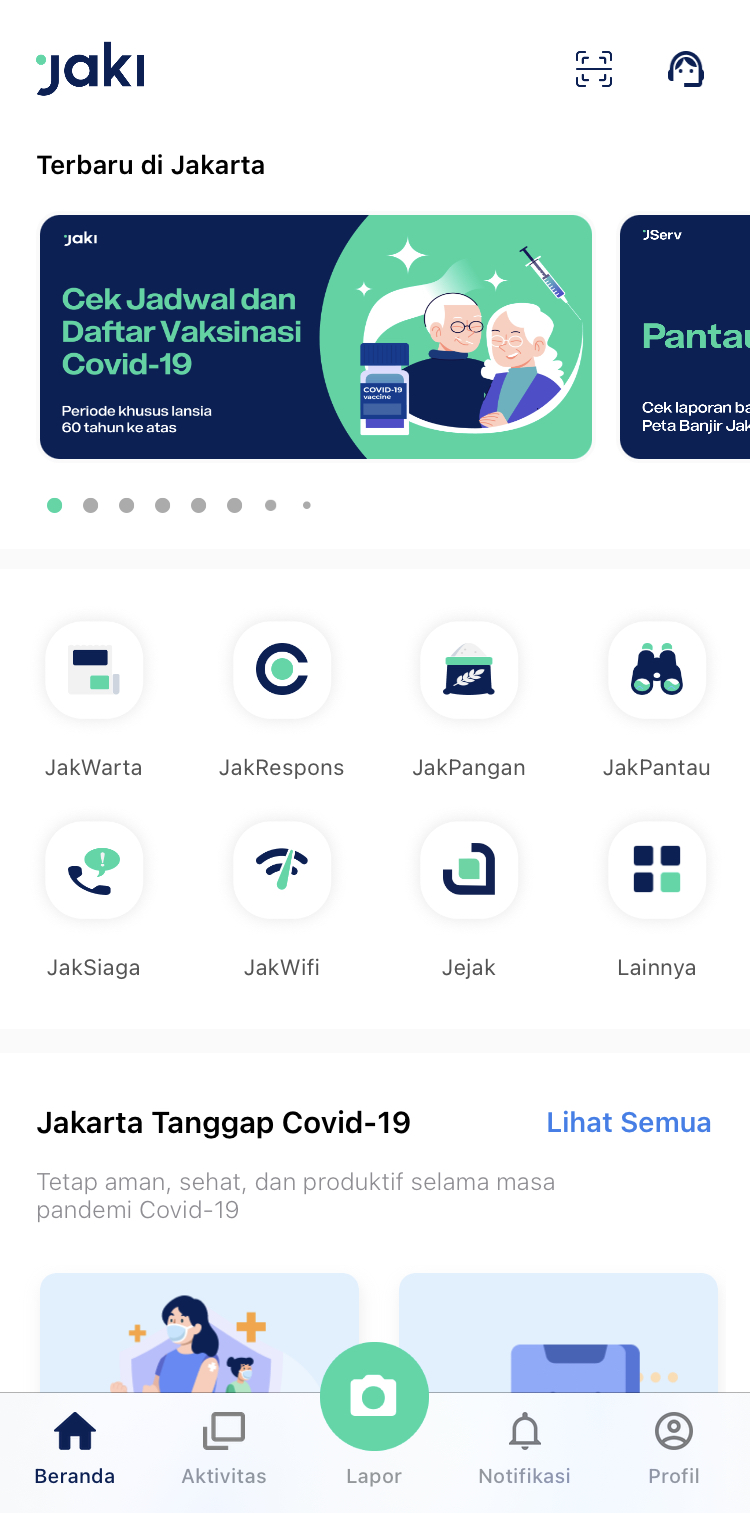Open Jejak
The height and width of the screenshot is (1513, 750).
pos(469,871)
